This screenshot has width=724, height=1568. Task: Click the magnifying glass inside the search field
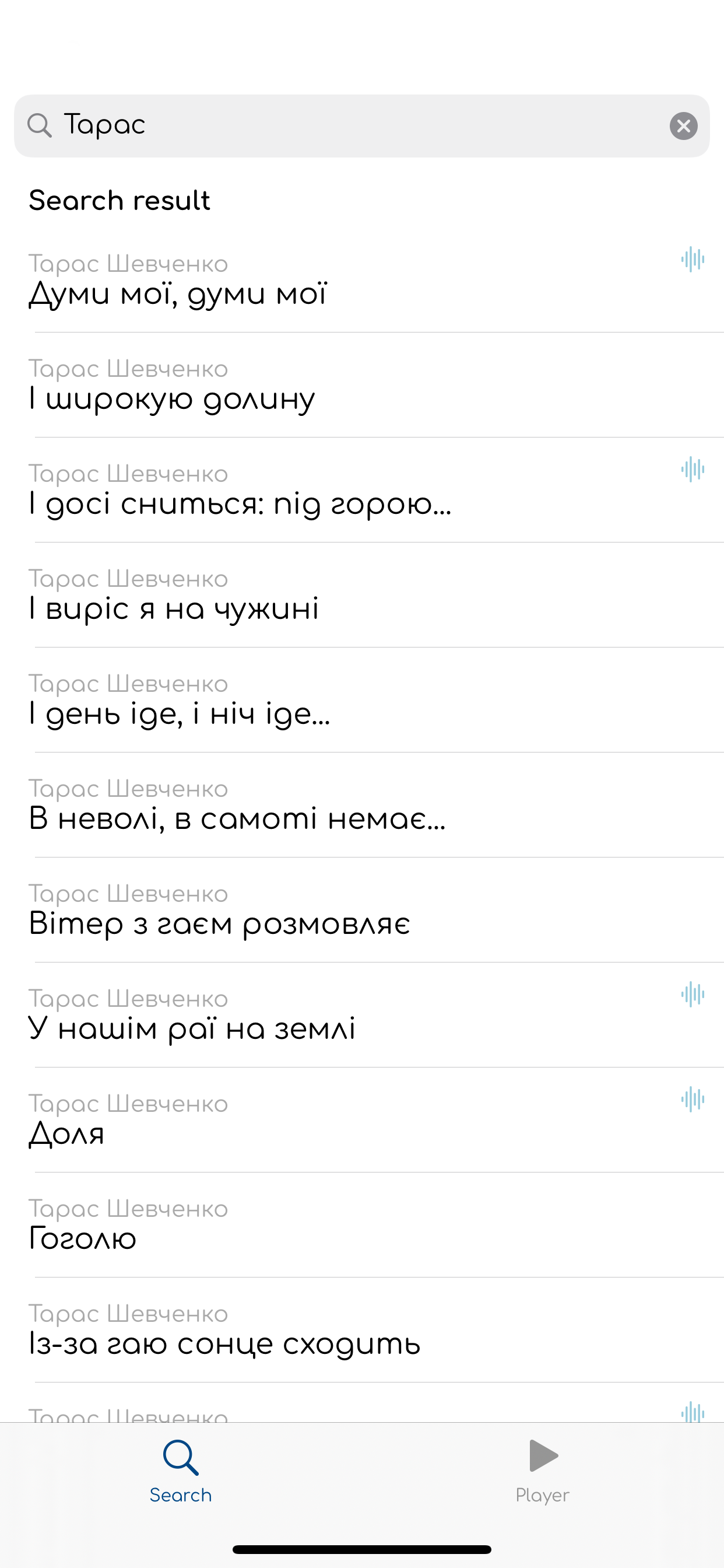(x=39, y=125)
